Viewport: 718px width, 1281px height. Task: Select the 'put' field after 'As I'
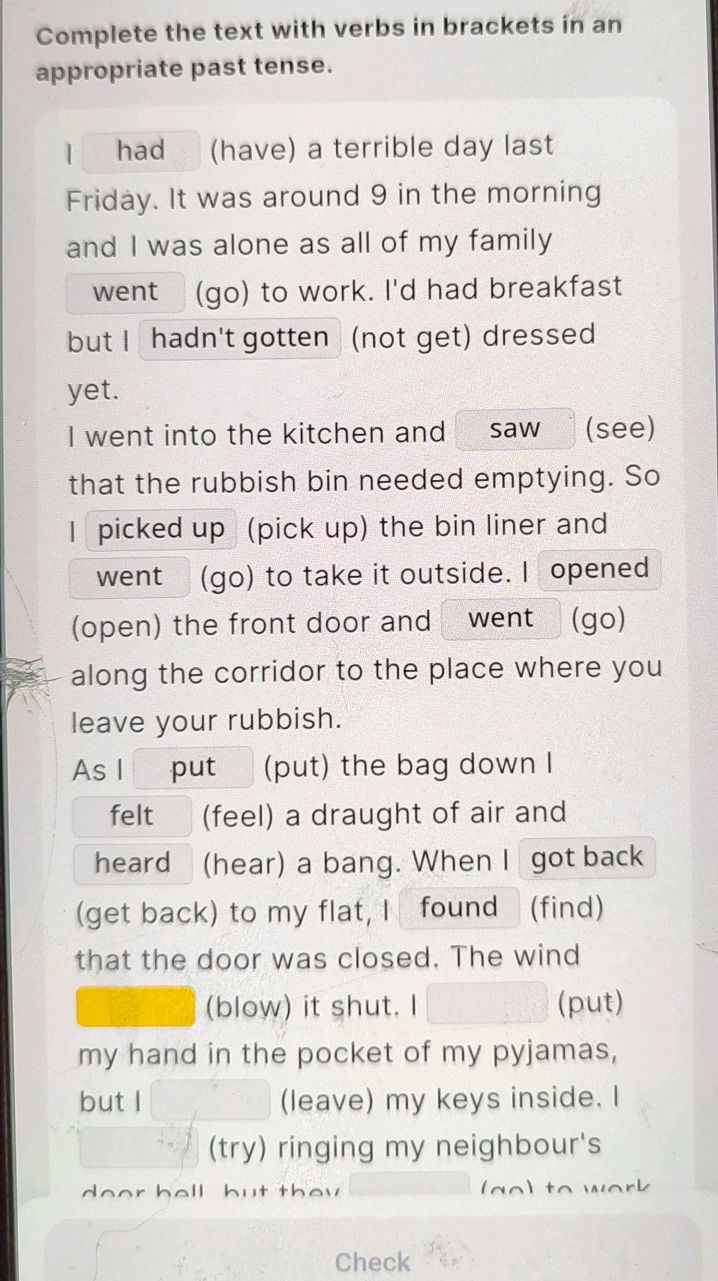click(193, 768)
